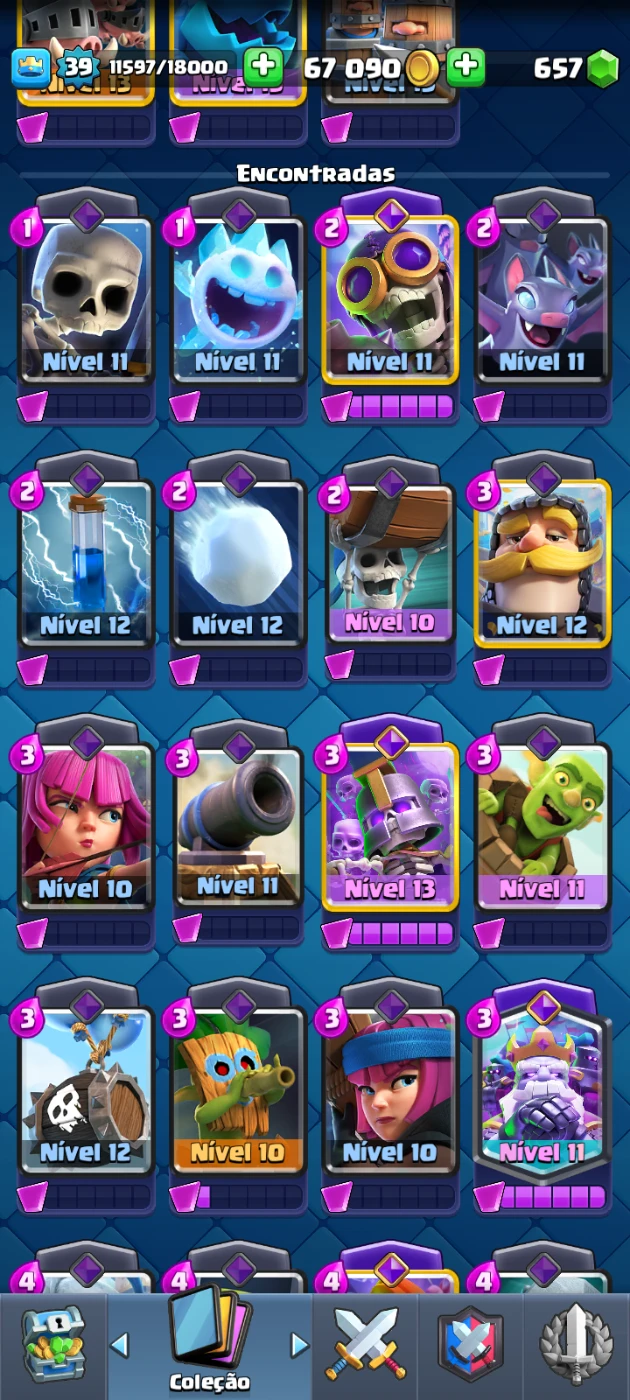Open the Royal Ghost card

pyautogui.click(x=542, y=1090)
